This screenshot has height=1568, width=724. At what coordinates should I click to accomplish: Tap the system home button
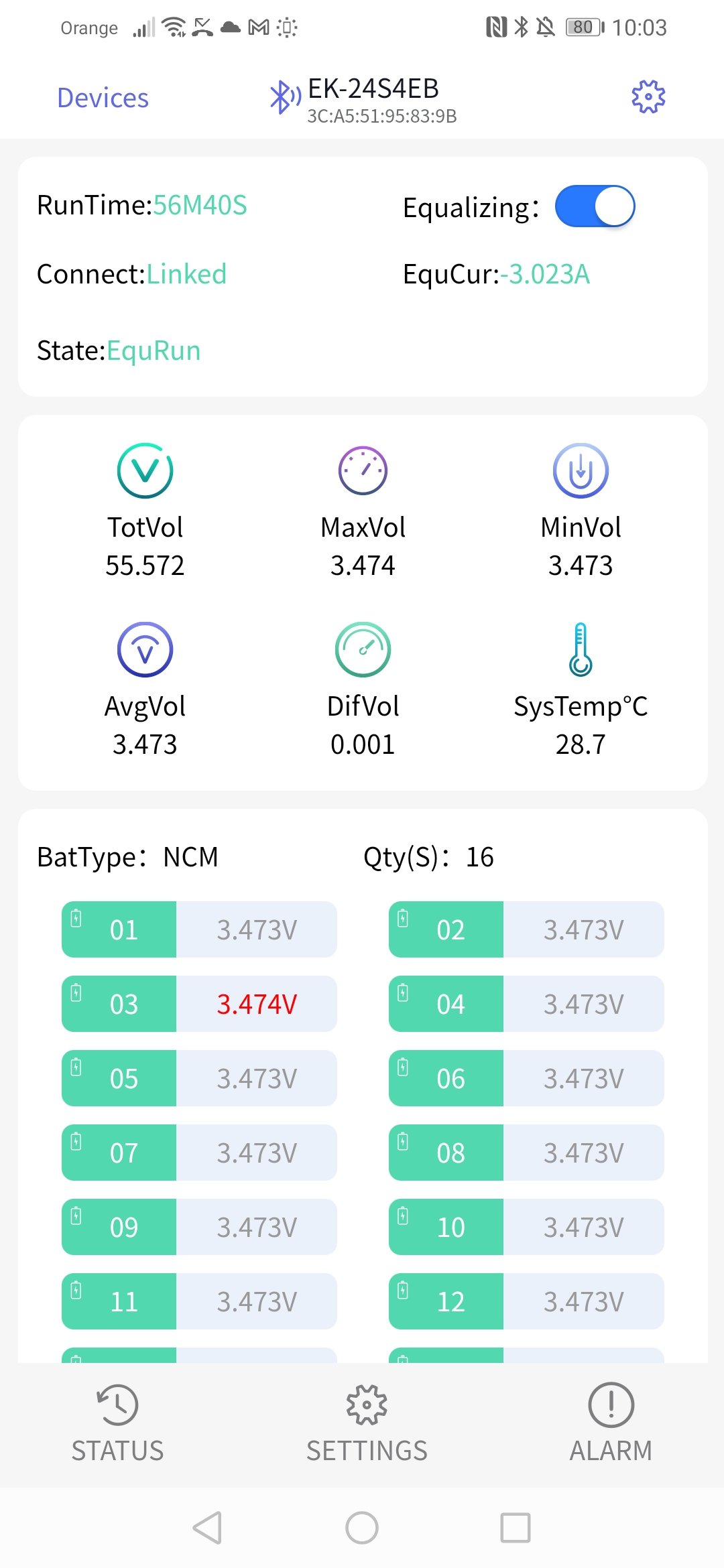362,1528
